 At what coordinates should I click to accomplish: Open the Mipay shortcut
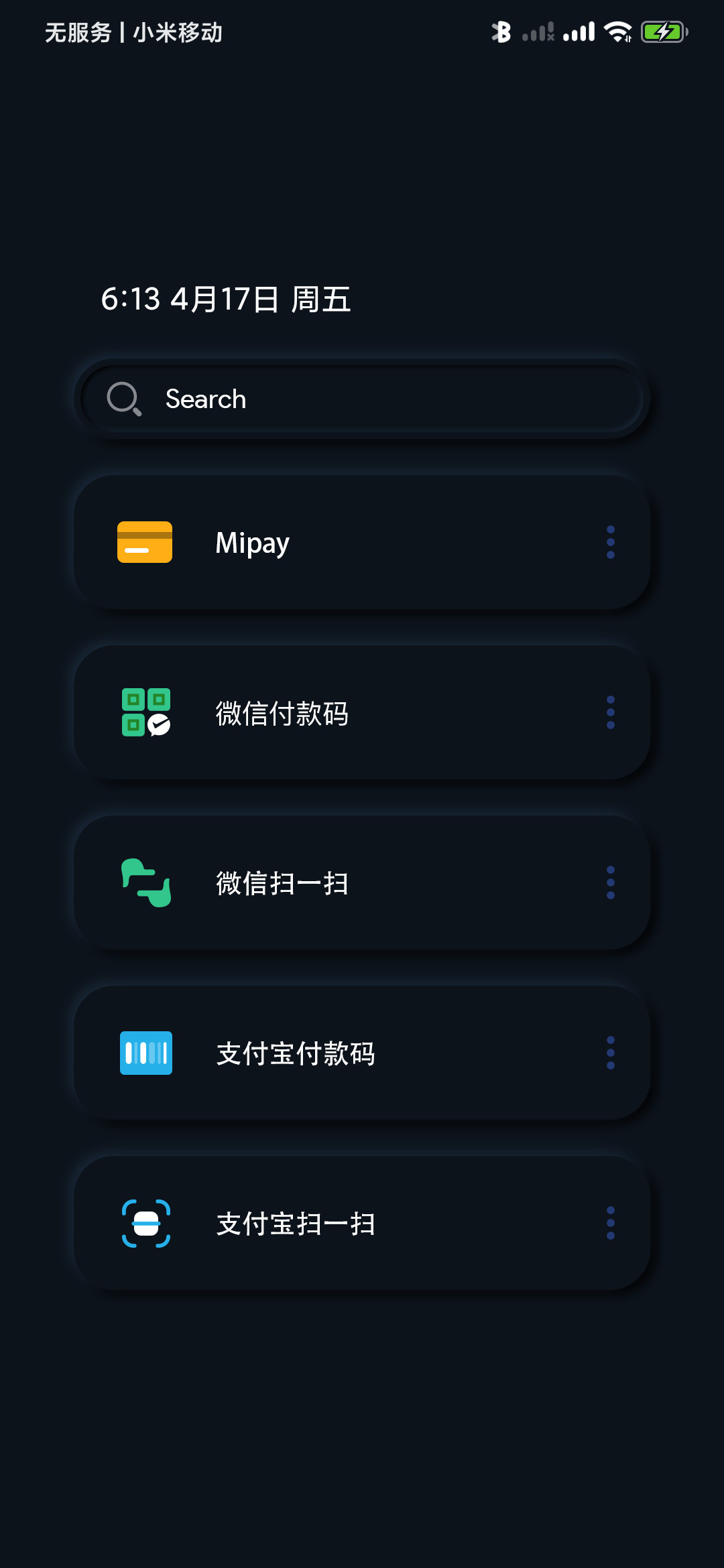[x=362, y=542]
